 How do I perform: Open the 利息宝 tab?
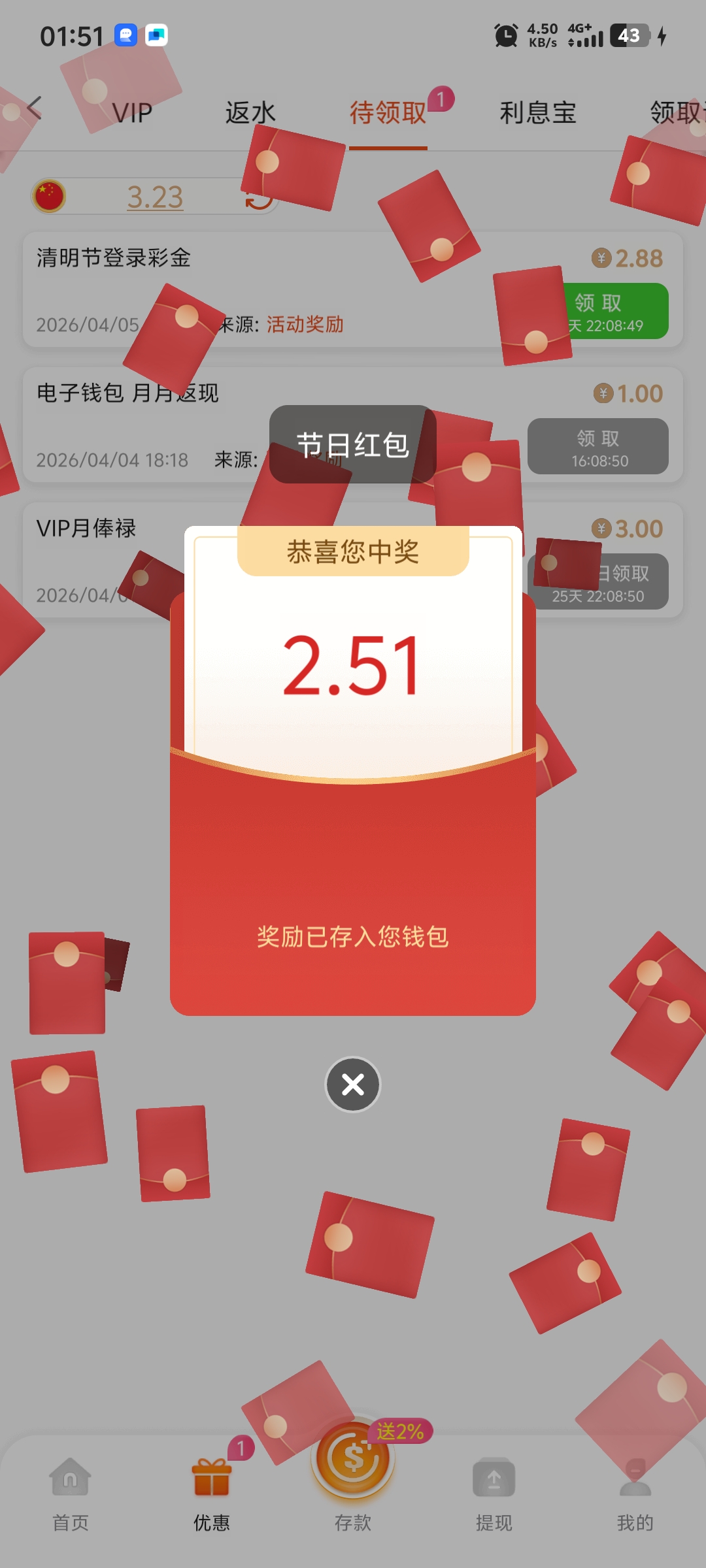537,113
